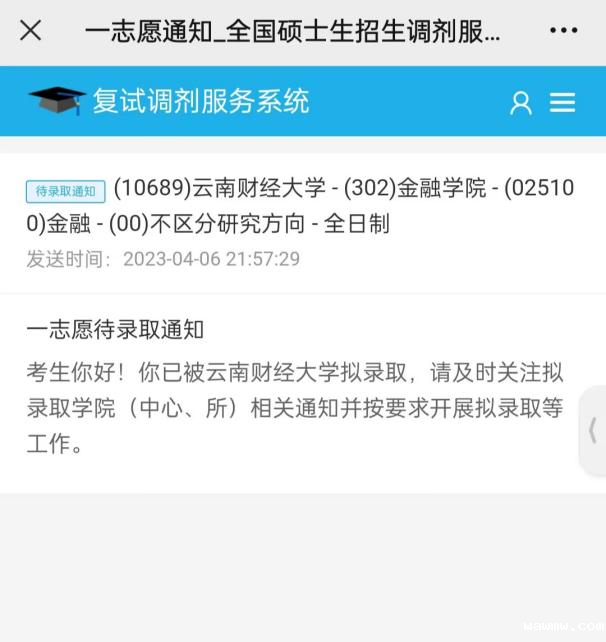
Task: Open the three-dot overflow menu
Action: 564,31
